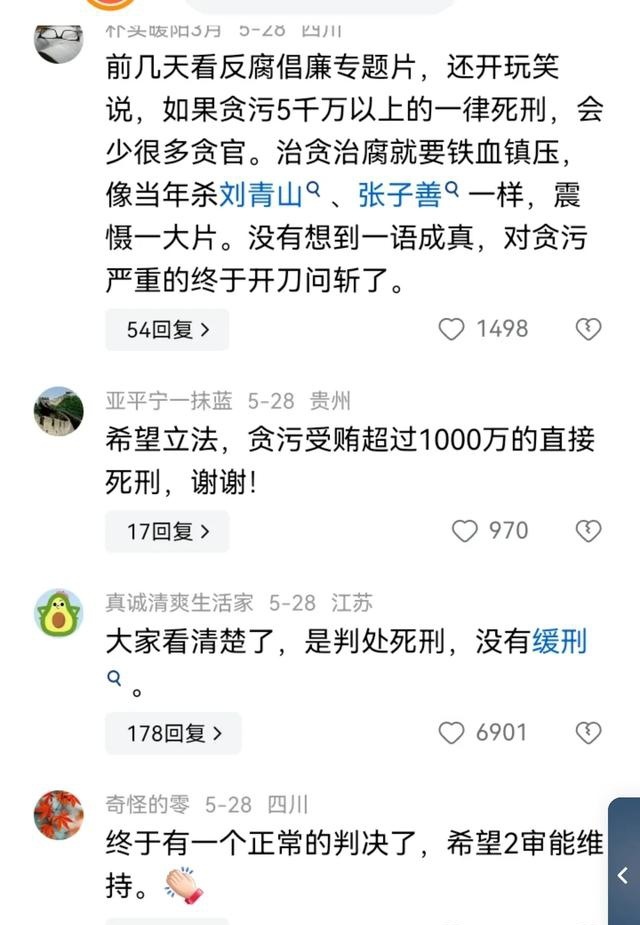Screen dimensions: 640x925
Task: Expand the 17回复 replies thread
Action: 167,531
